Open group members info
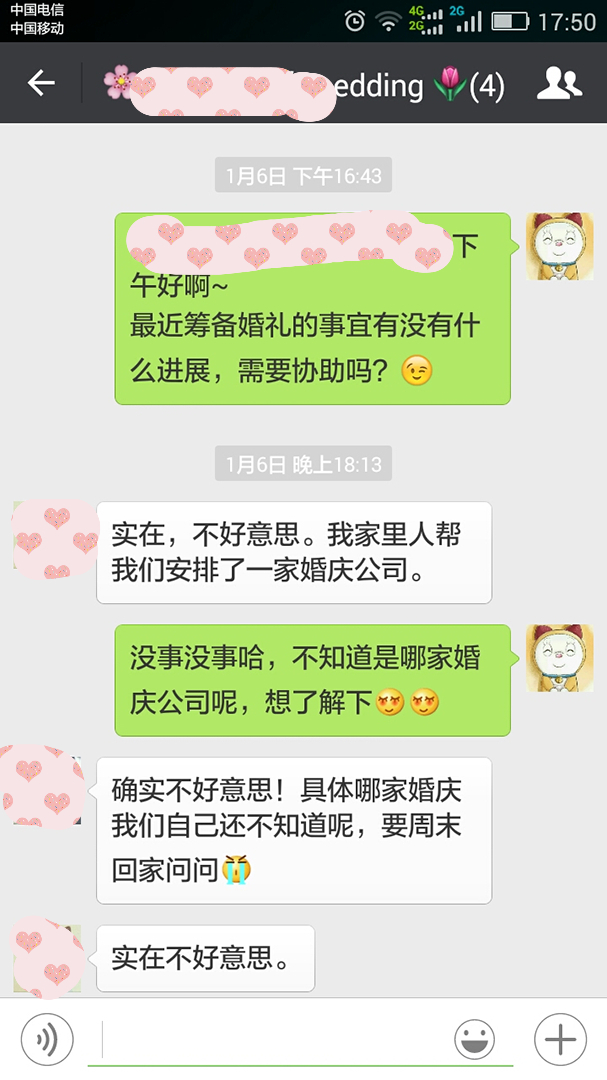Image resolution: width=607 pixels, height=1080 pixels. click(x=559, y=84)
